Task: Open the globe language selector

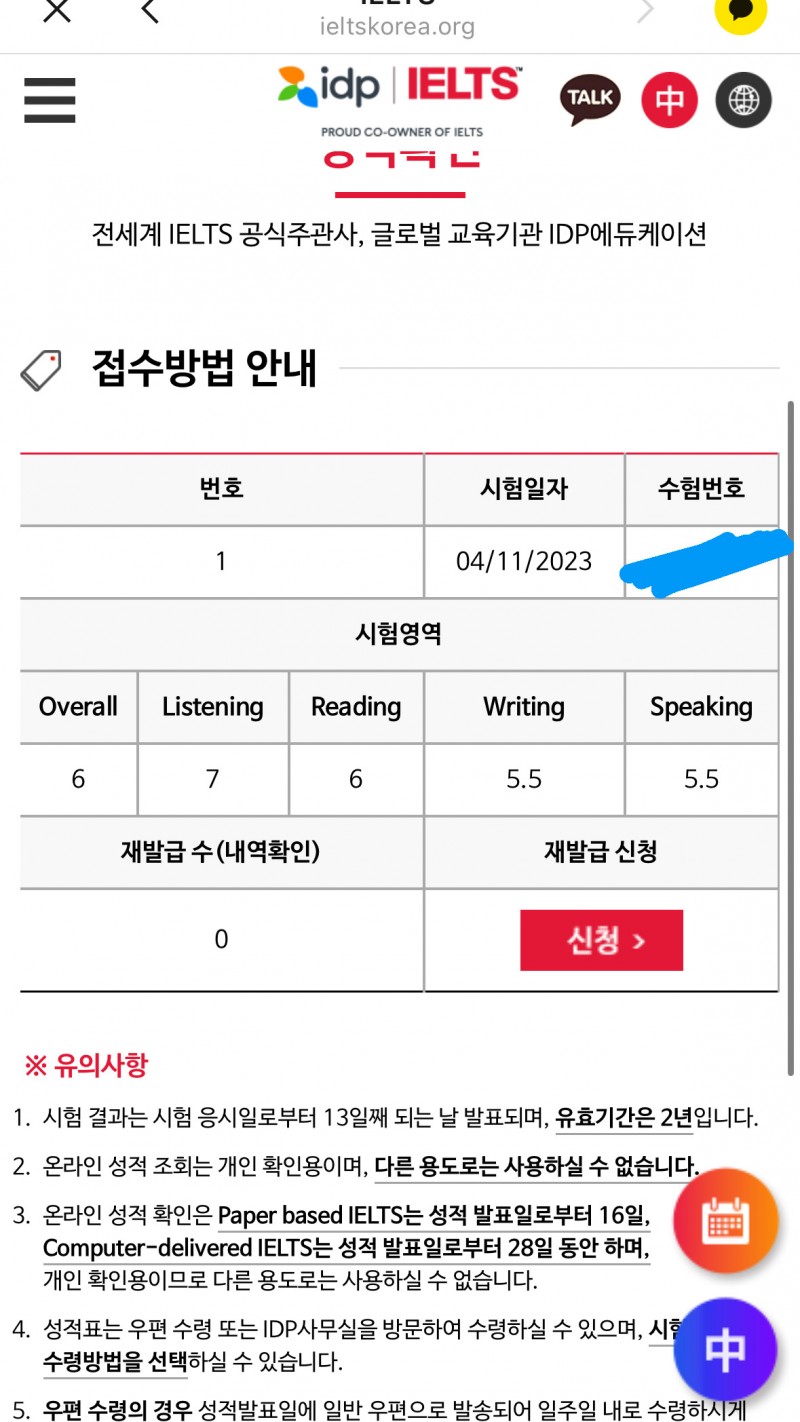Action: 743,100
